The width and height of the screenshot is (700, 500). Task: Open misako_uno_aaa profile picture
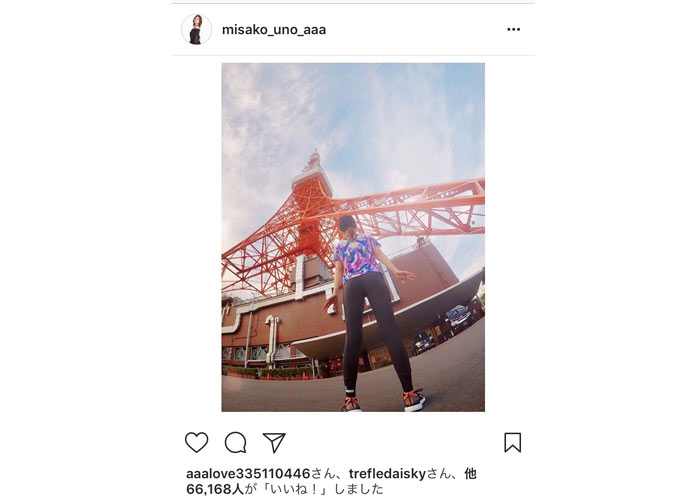click(x=196, y=30)
